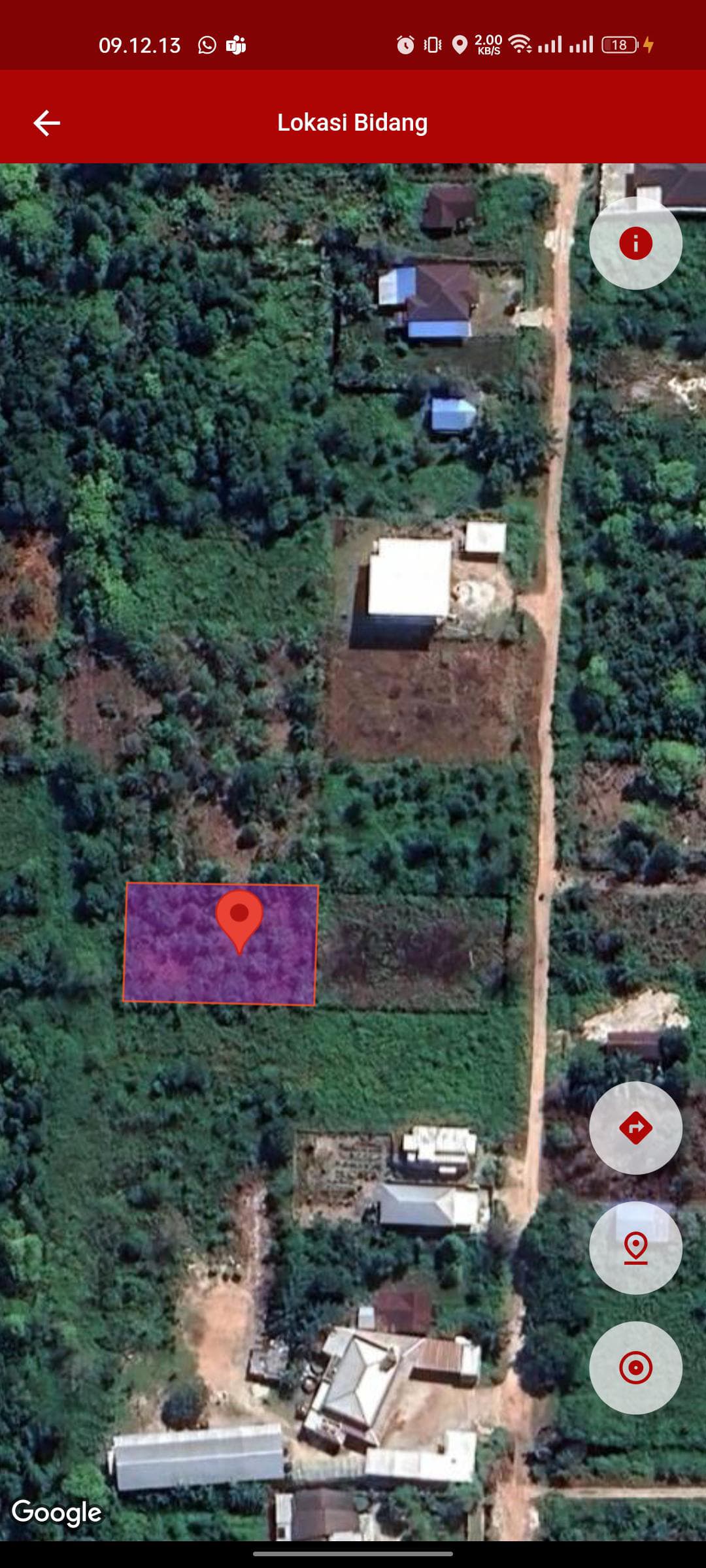Tap the vibration mode indicator

(x=433, y=46)
